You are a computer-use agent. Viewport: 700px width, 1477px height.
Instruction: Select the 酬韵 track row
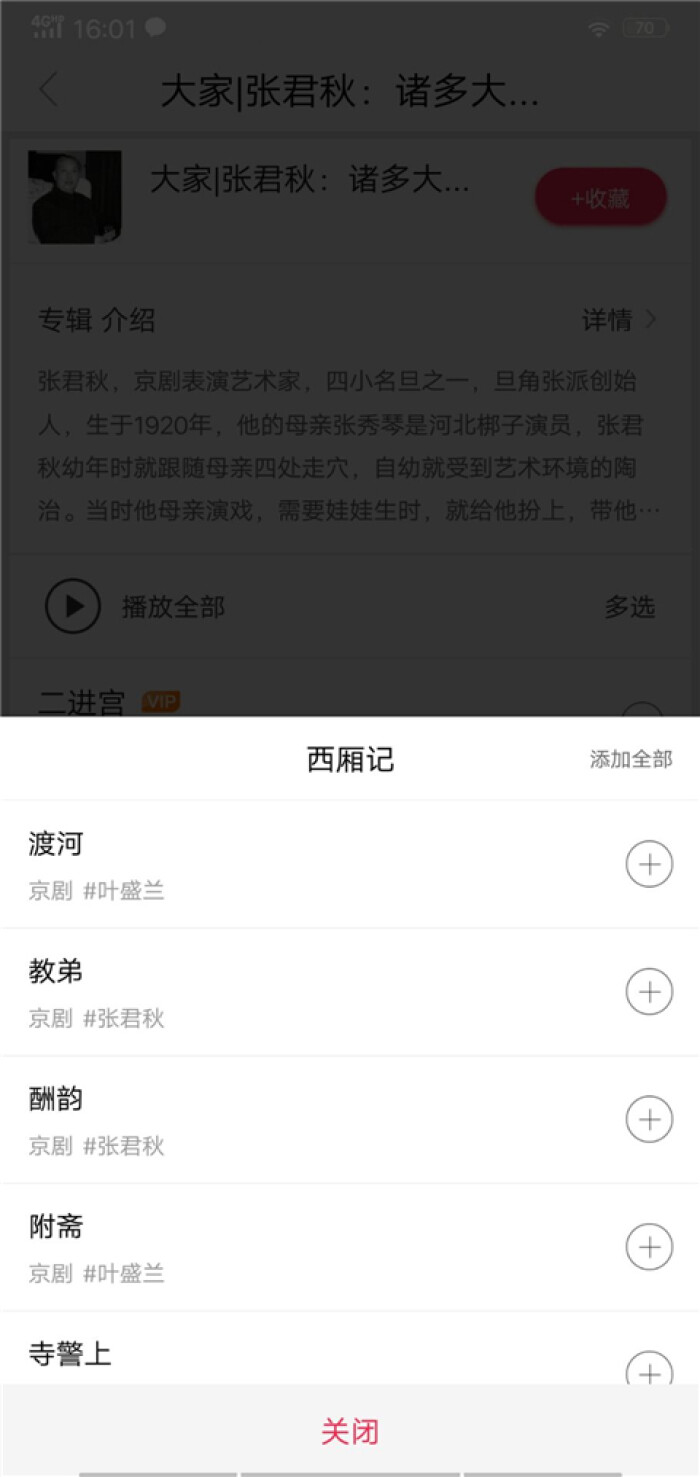coord(300,1119)
